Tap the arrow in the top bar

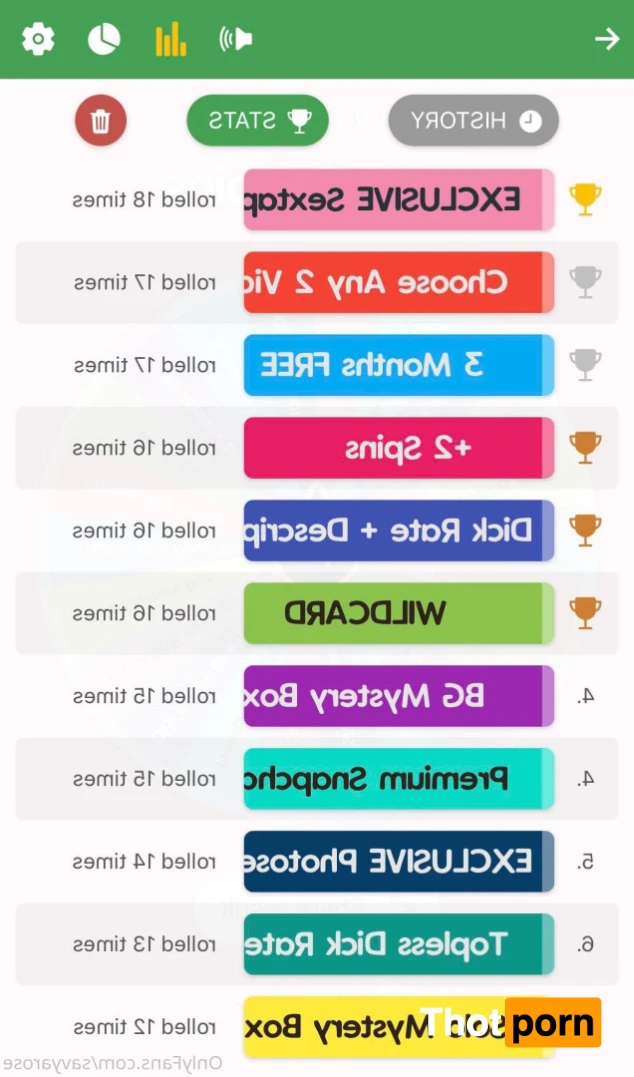click(x=606, y=39)
